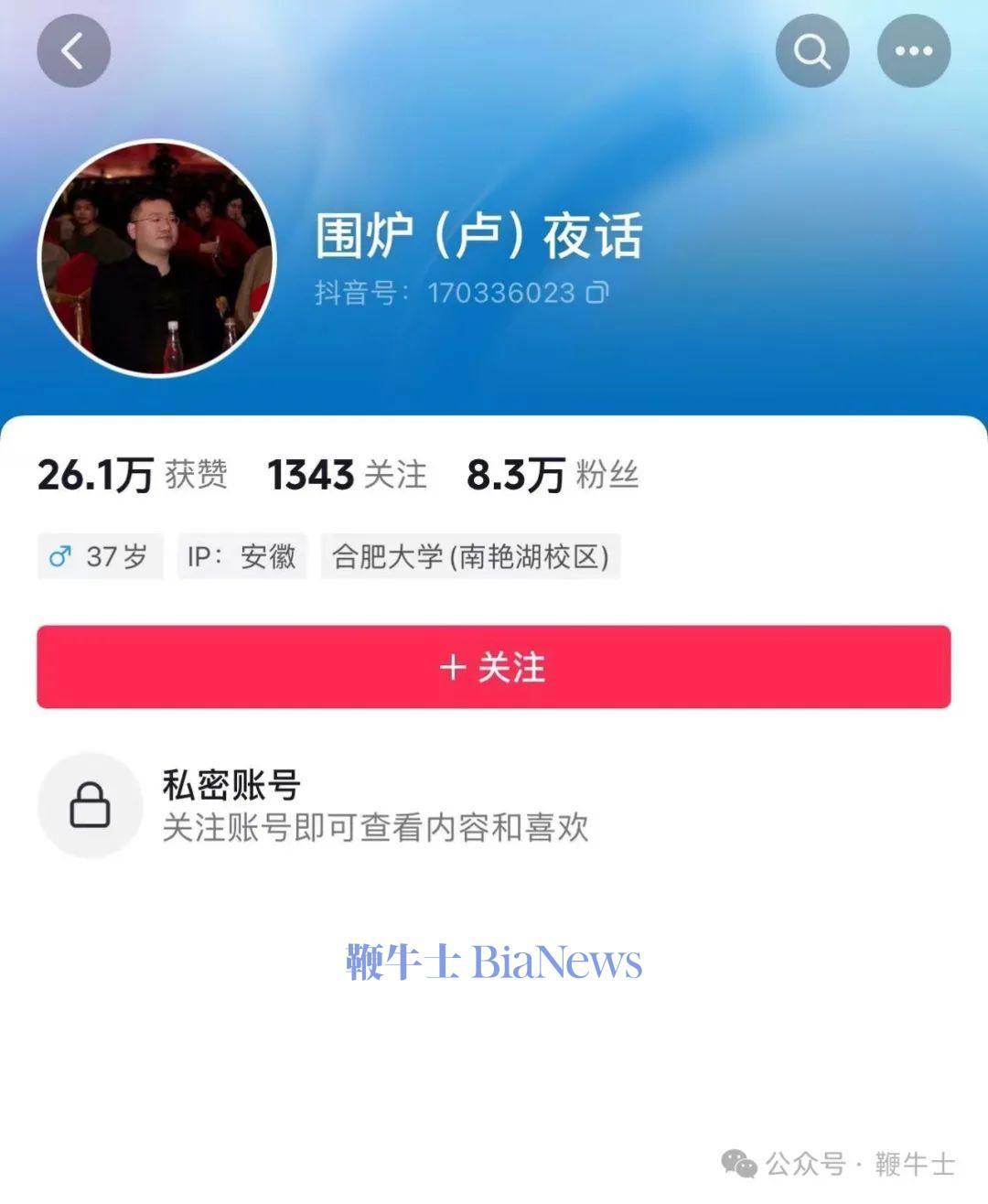The height and width of the screenshot is (1204, 988).
Task: Click the copy icon next to Douyin ID
Action: (x=596, y=294)
